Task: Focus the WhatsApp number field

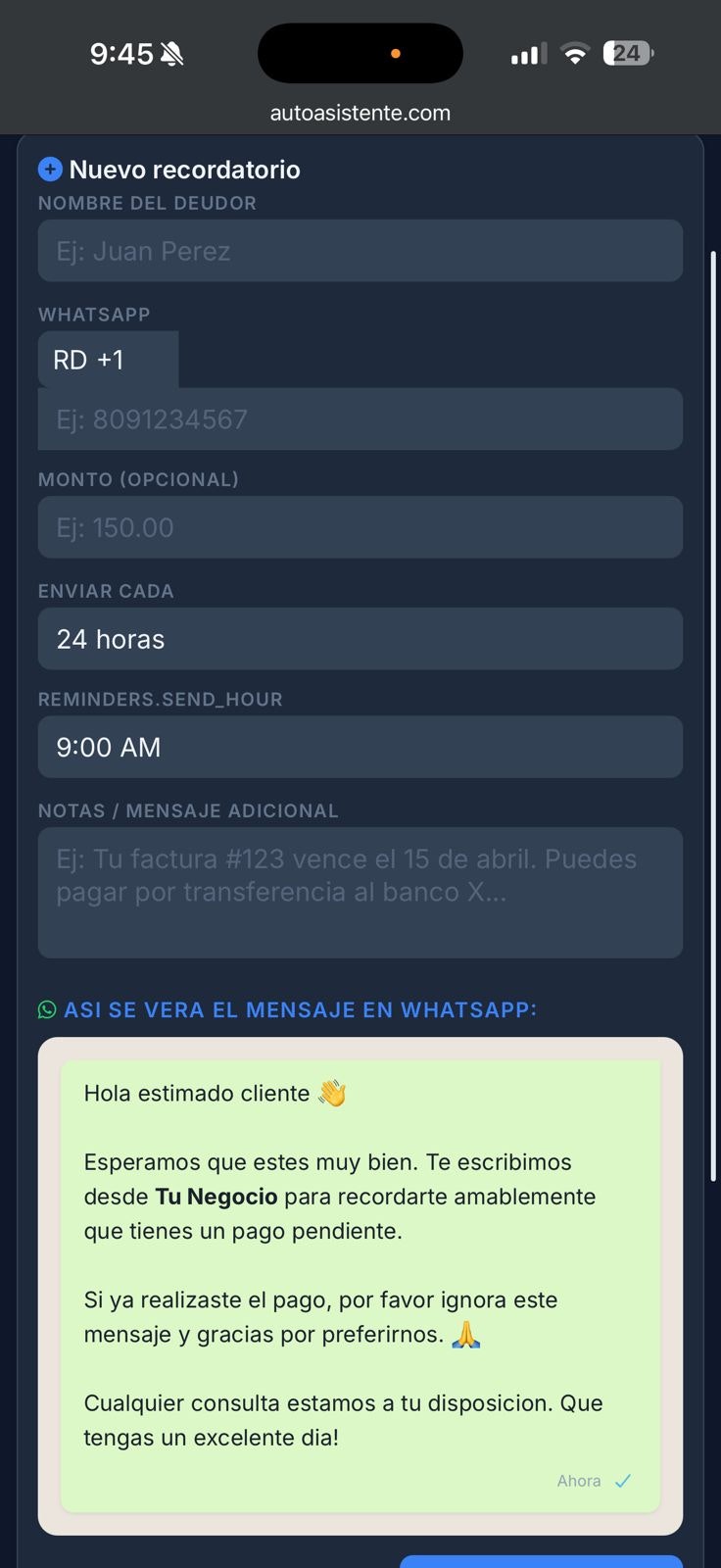Action: pyautogui.click(x=360, y=419)
